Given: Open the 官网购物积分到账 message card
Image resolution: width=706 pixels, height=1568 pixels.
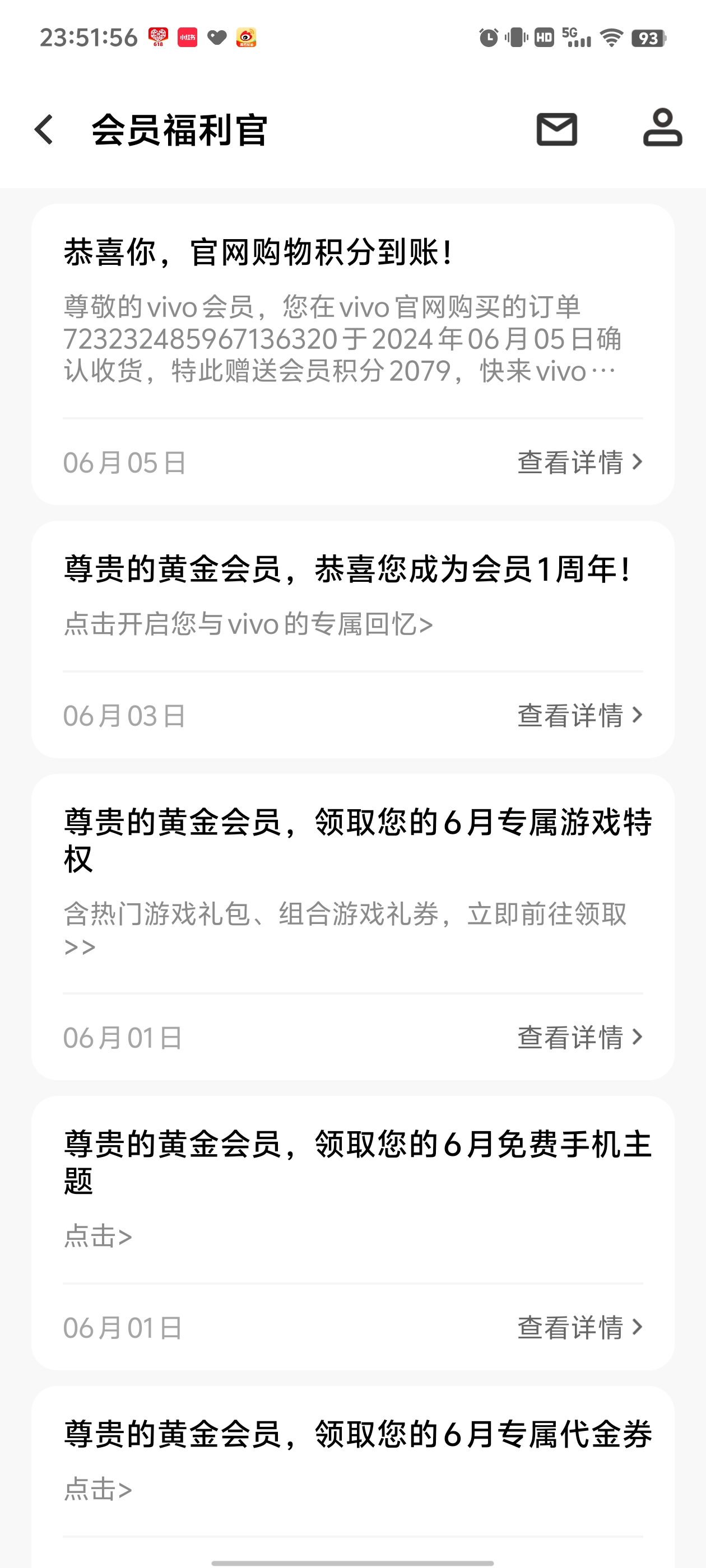Looking at the screenshot, I should coord(352,354).
